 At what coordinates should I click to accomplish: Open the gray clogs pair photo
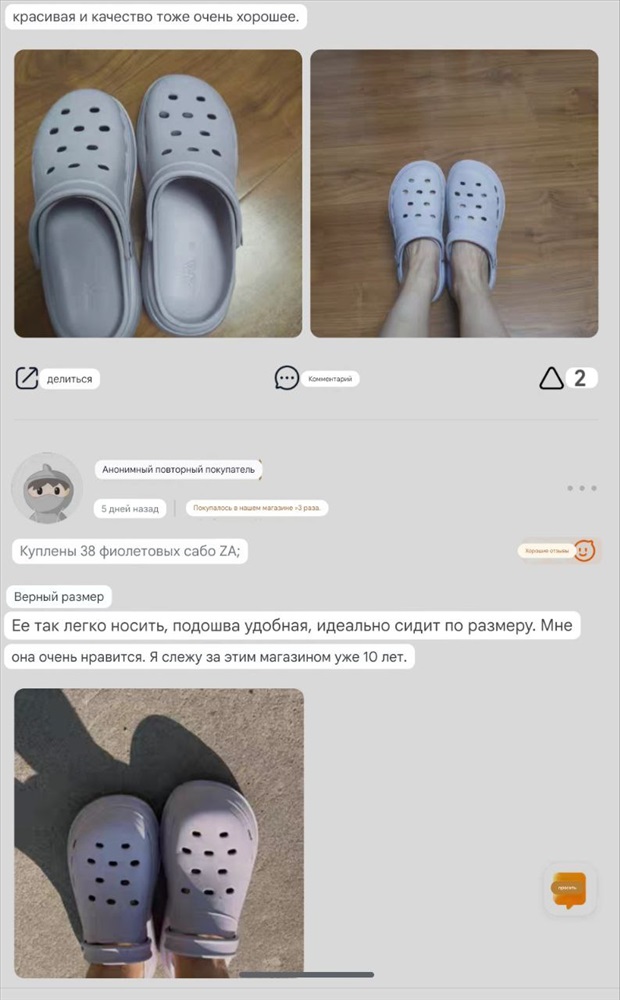click(x=158, y=193)
